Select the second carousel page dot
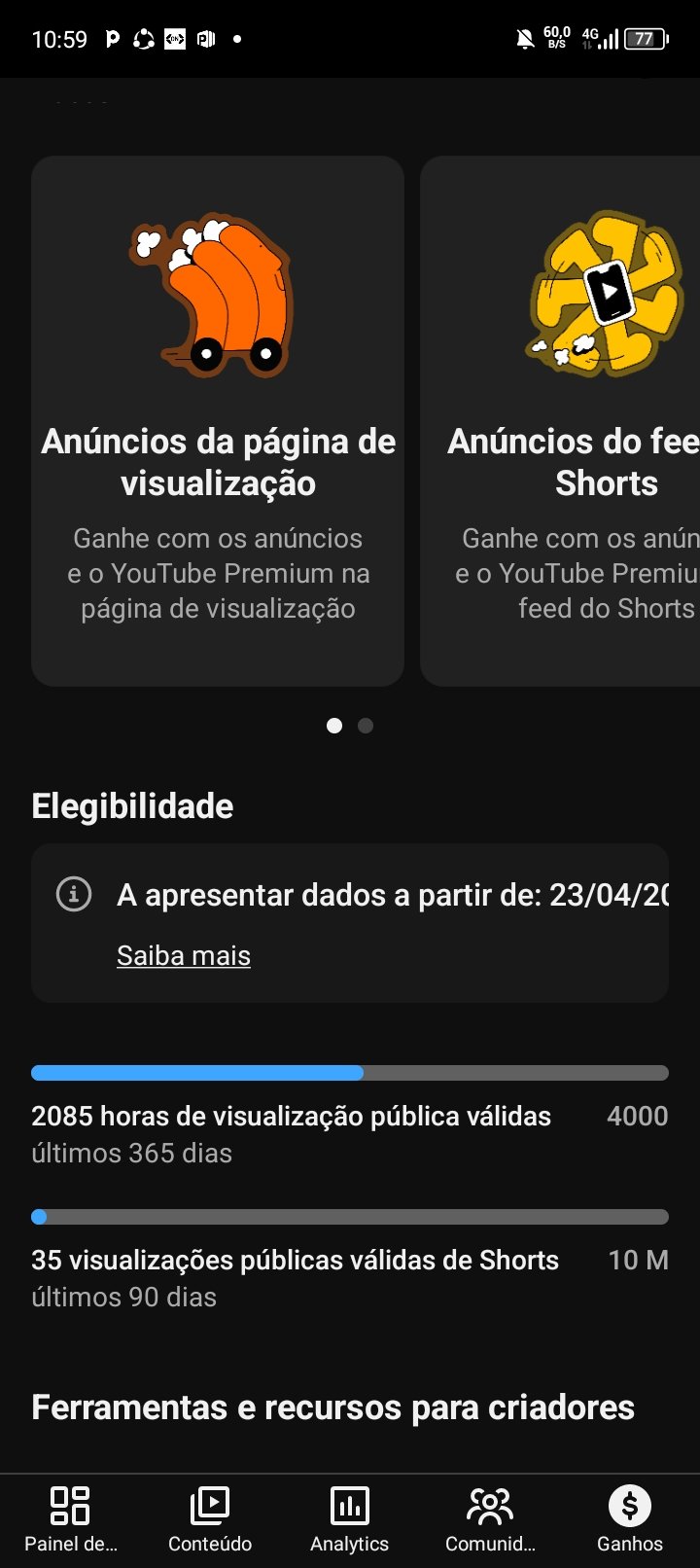 pyautogui.click(x=366, y=726)
